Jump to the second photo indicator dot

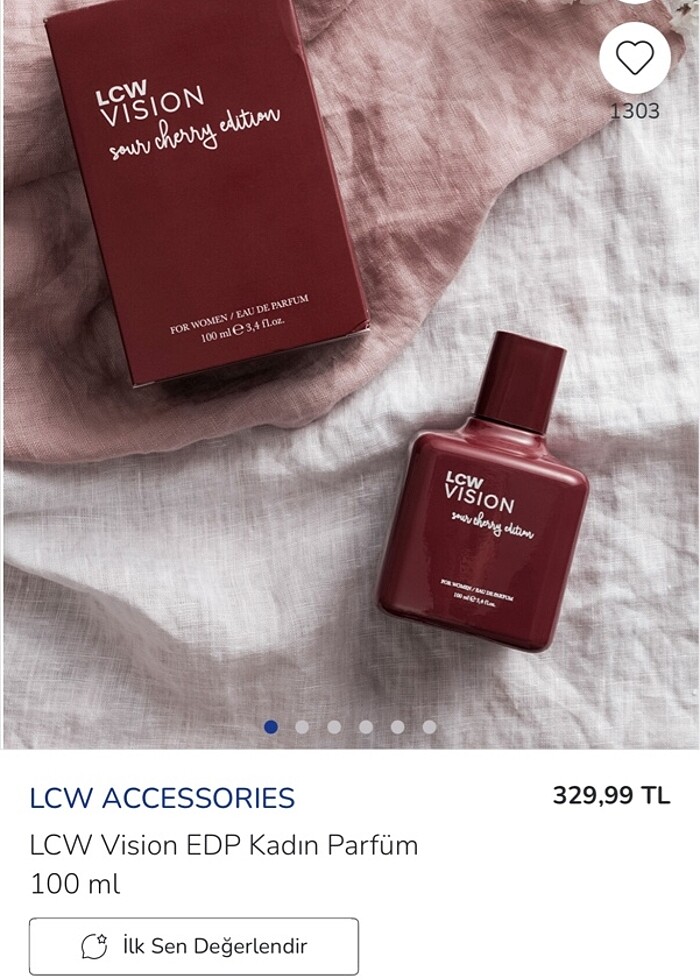point(302,727)
